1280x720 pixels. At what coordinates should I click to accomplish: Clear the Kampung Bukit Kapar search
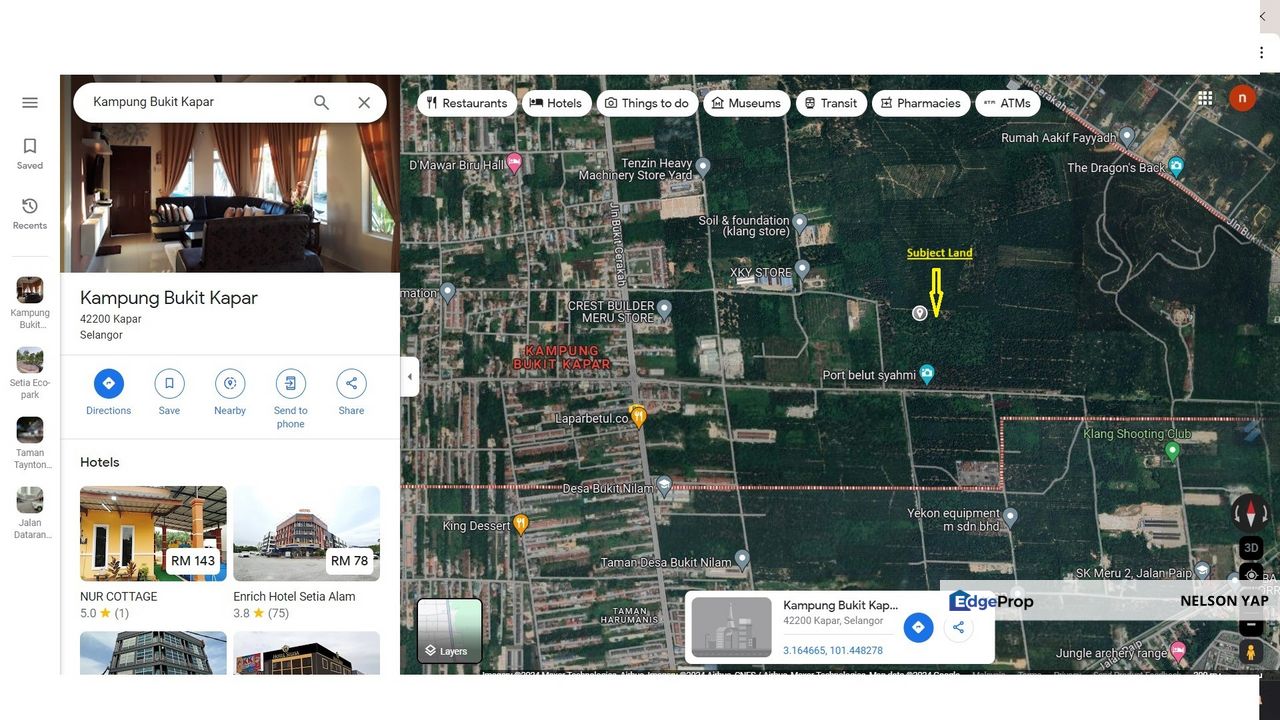coord(364,102)
